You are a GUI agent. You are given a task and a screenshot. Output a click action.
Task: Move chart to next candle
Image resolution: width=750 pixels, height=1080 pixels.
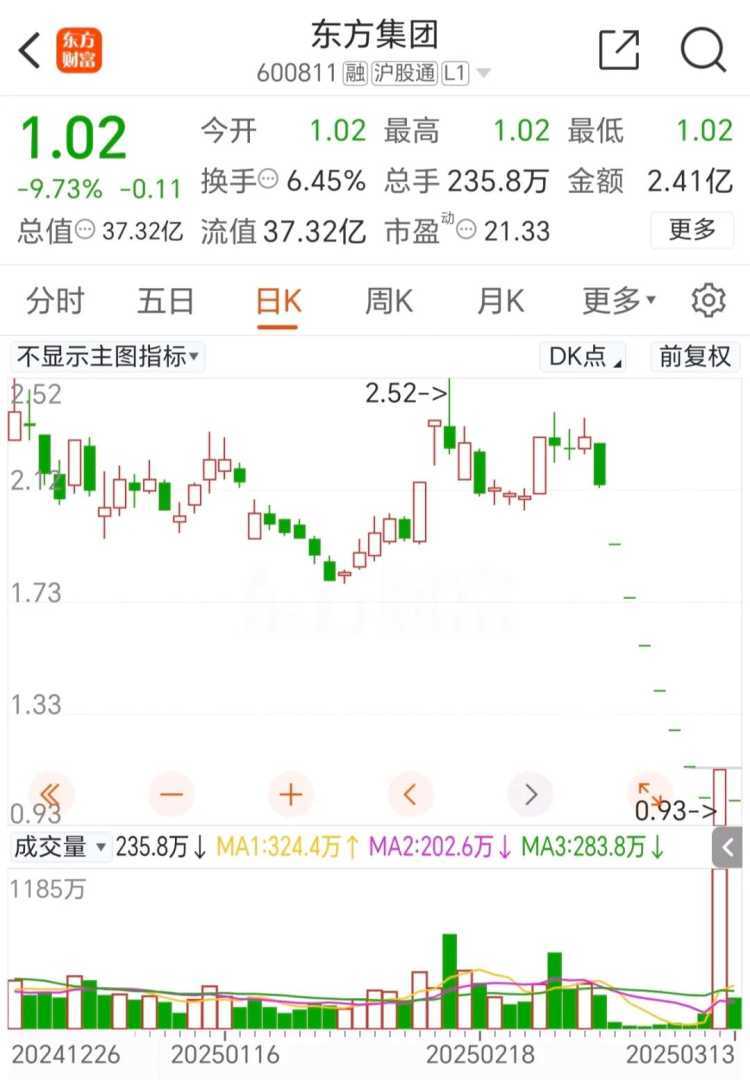530,795
